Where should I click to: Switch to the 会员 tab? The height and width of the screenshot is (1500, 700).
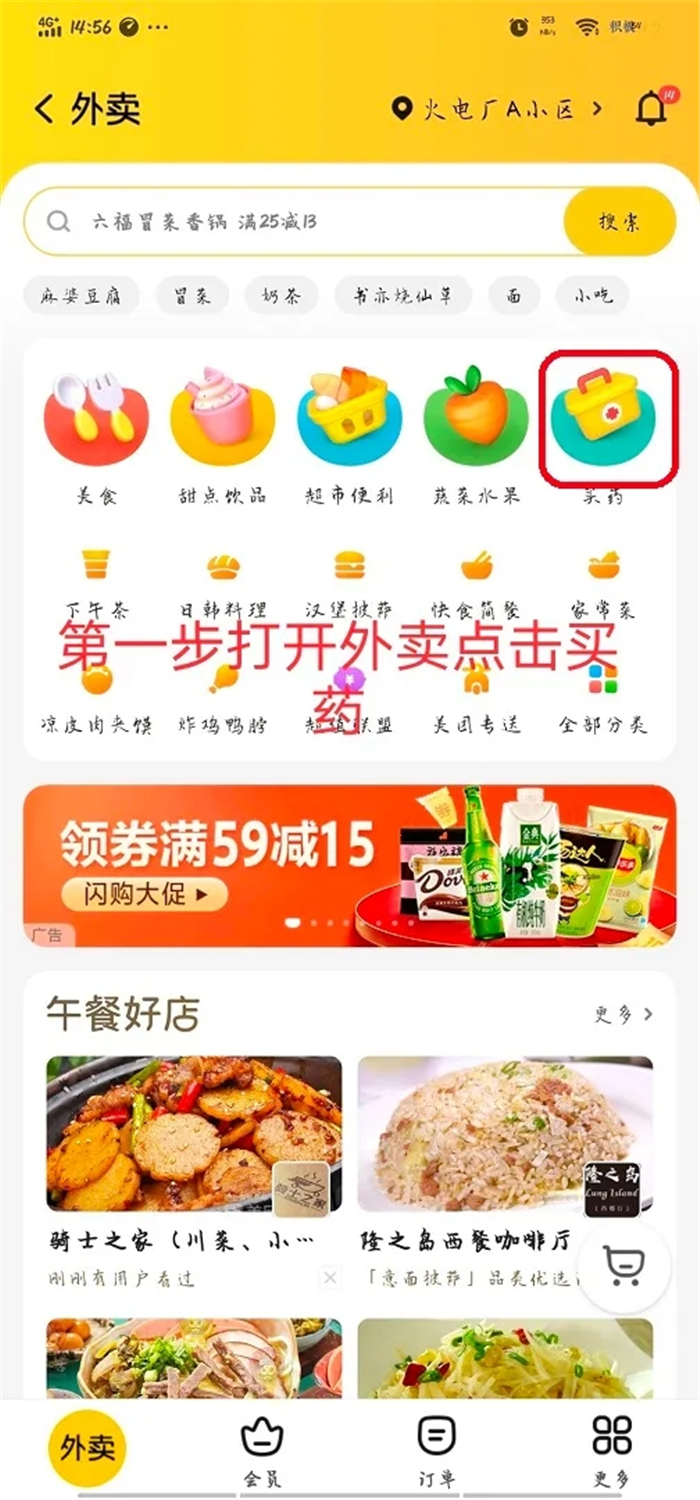click(x=262, y=1448)
